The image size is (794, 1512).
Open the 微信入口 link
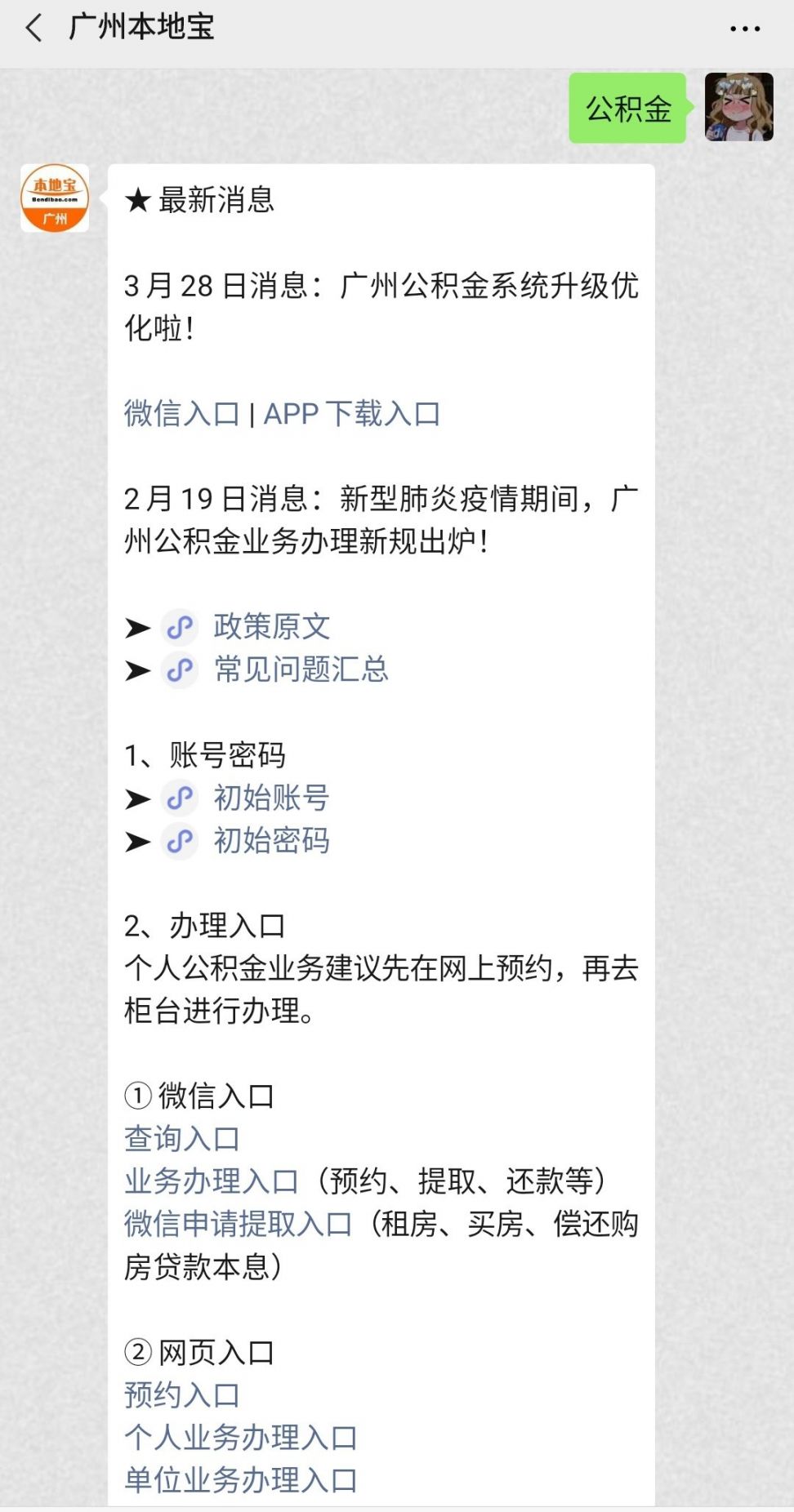coord(181,414)
